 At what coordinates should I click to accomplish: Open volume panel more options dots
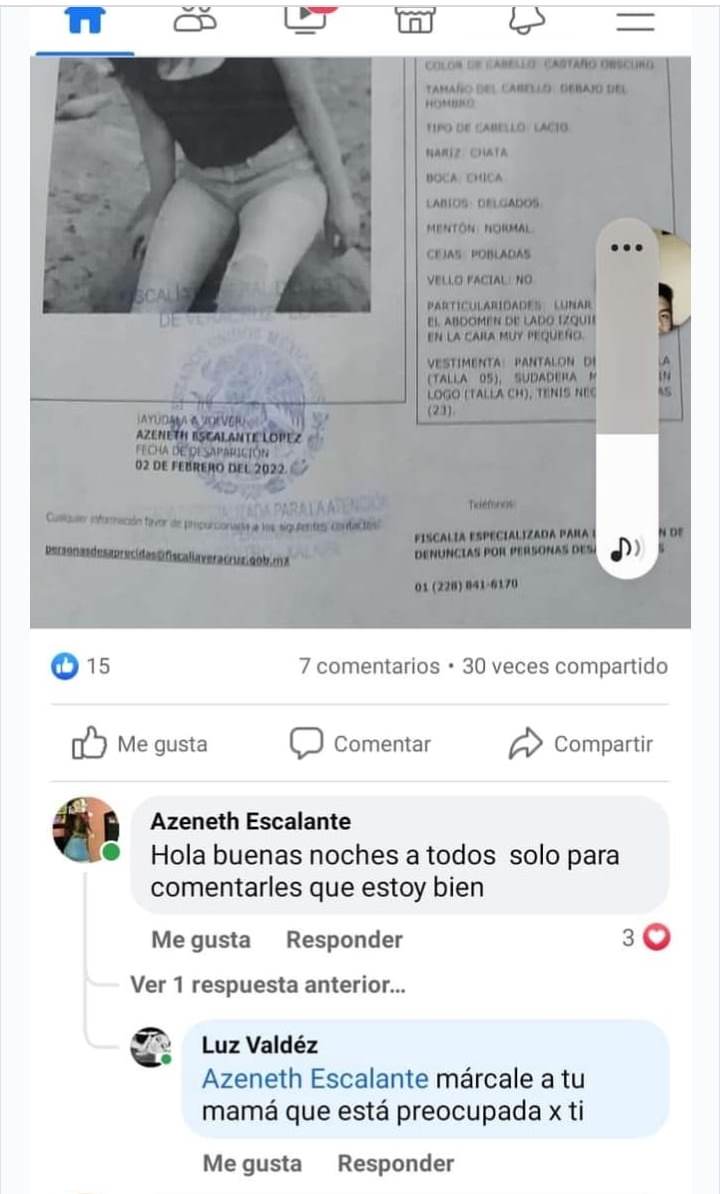(x=626, y=247)
